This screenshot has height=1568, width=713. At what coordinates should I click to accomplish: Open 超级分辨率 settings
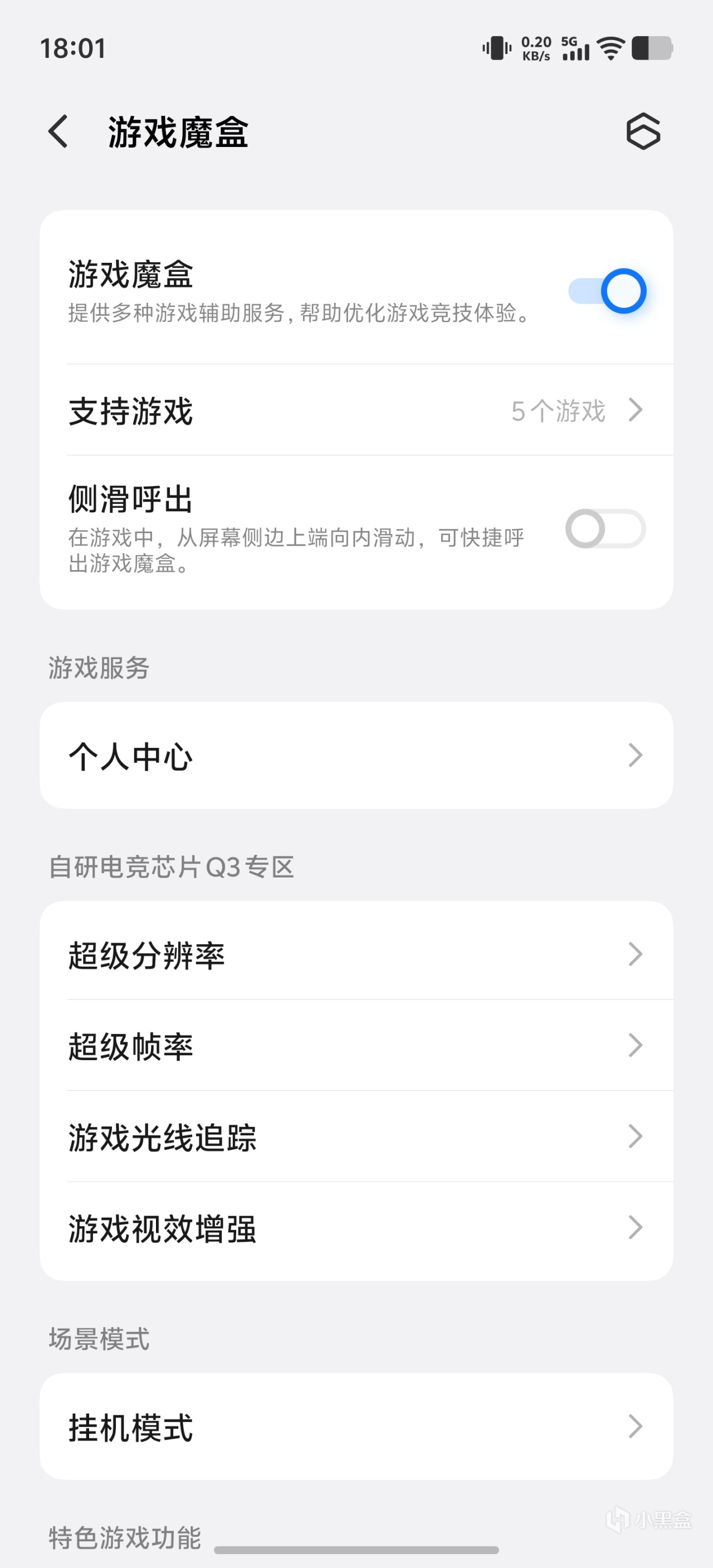click(x=356, y=954)
